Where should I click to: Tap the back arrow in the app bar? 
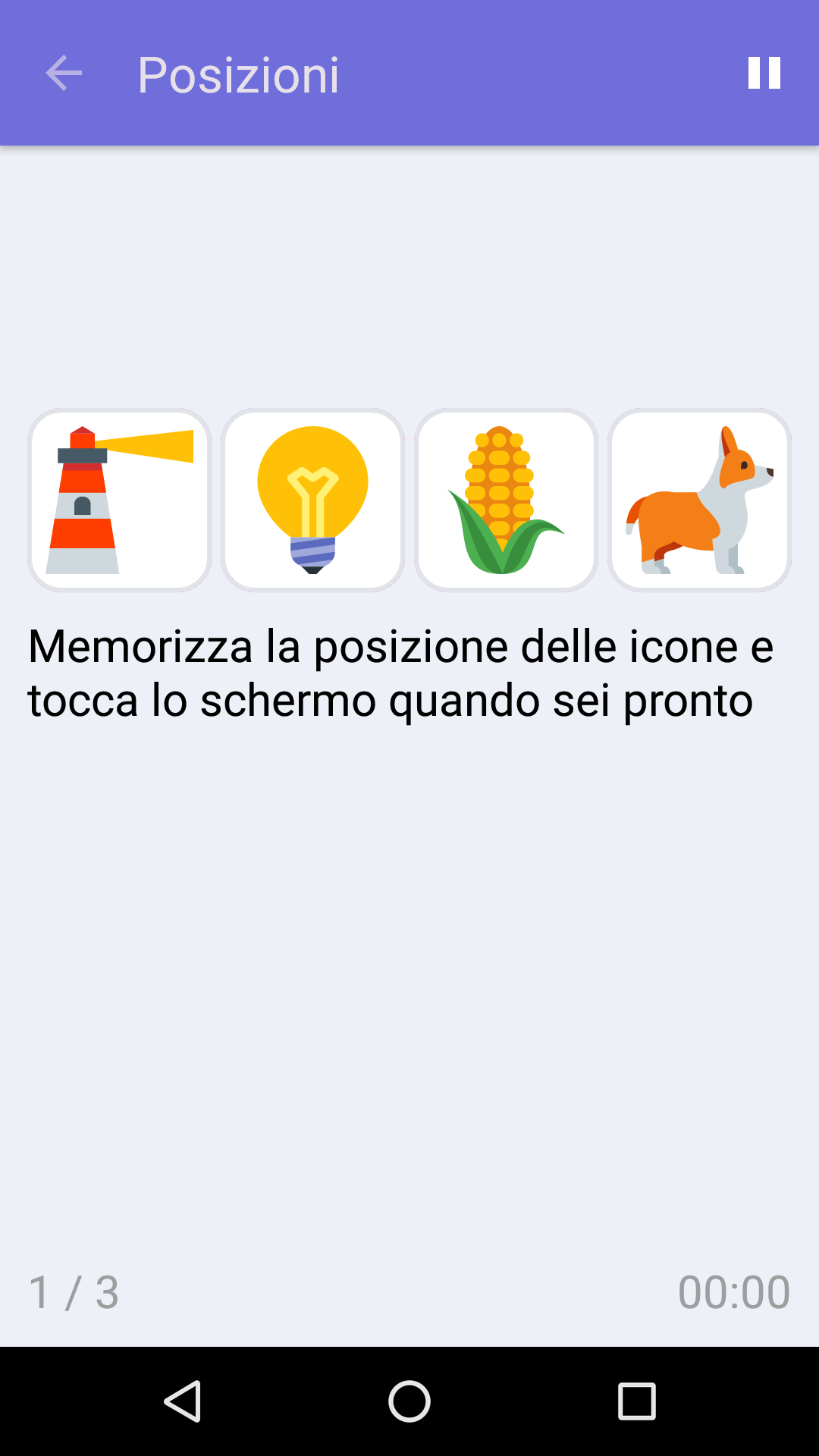click(x=64, y=74)
